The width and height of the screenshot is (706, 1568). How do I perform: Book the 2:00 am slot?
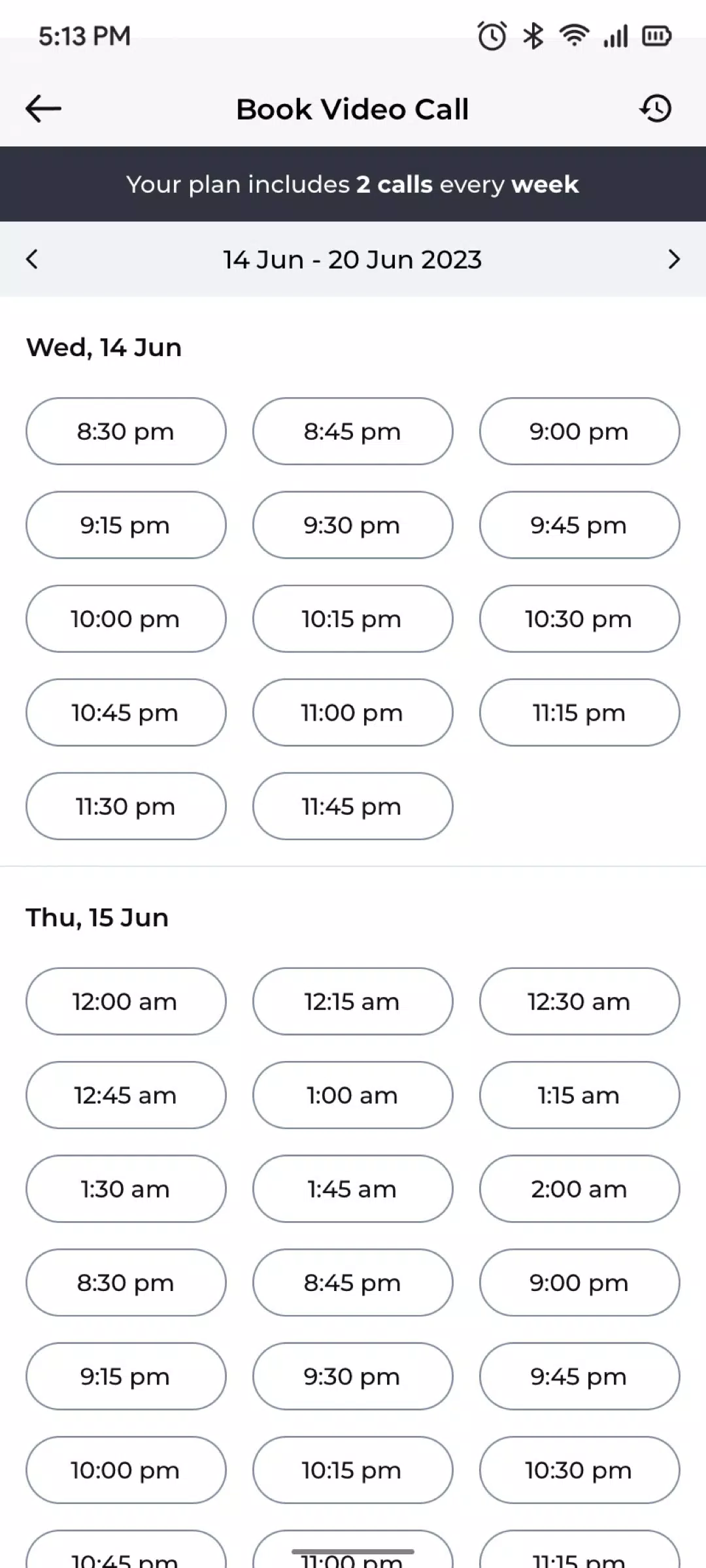[579, 1189]
